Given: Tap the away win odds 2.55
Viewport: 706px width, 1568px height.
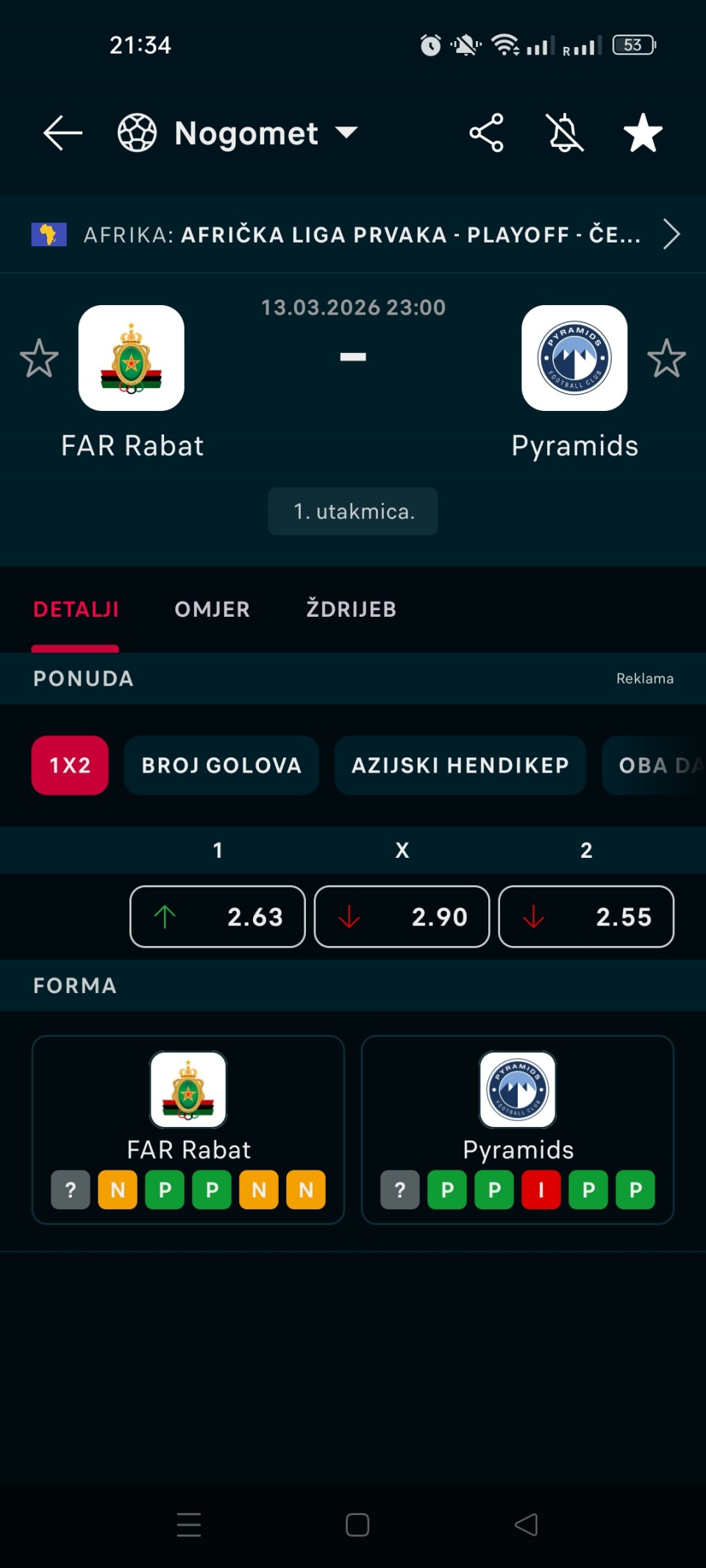Looking at the screenshot, I should [x=586, y=917].
